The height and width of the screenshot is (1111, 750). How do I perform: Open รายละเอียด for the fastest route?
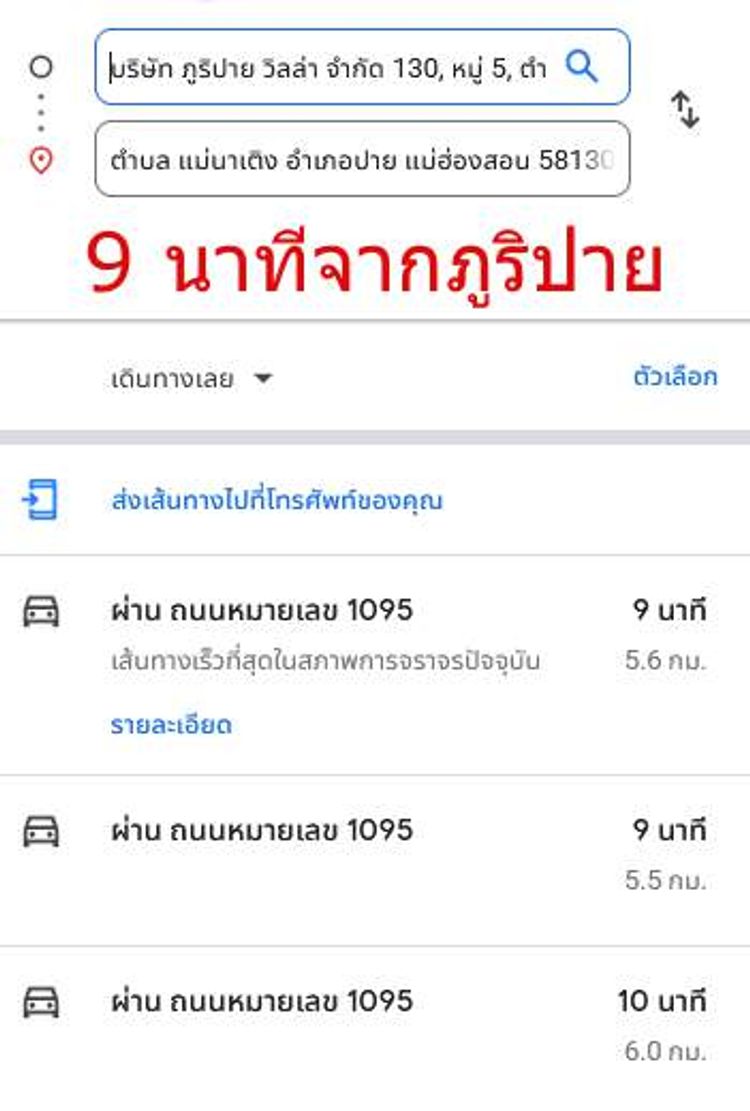(171, 725)
